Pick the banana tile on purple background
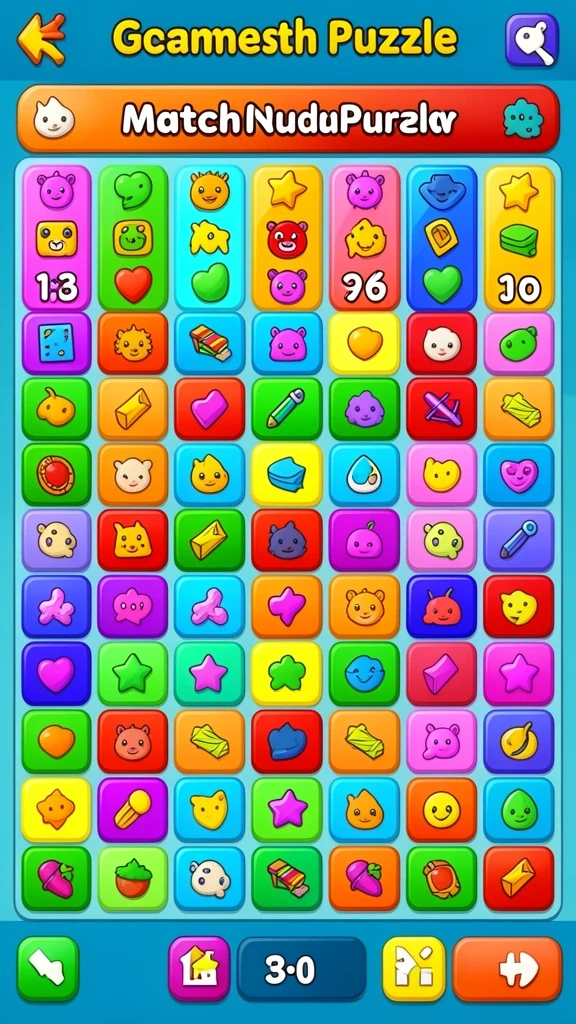Viewport: 576px width, 1024px height. coord(519,741)
